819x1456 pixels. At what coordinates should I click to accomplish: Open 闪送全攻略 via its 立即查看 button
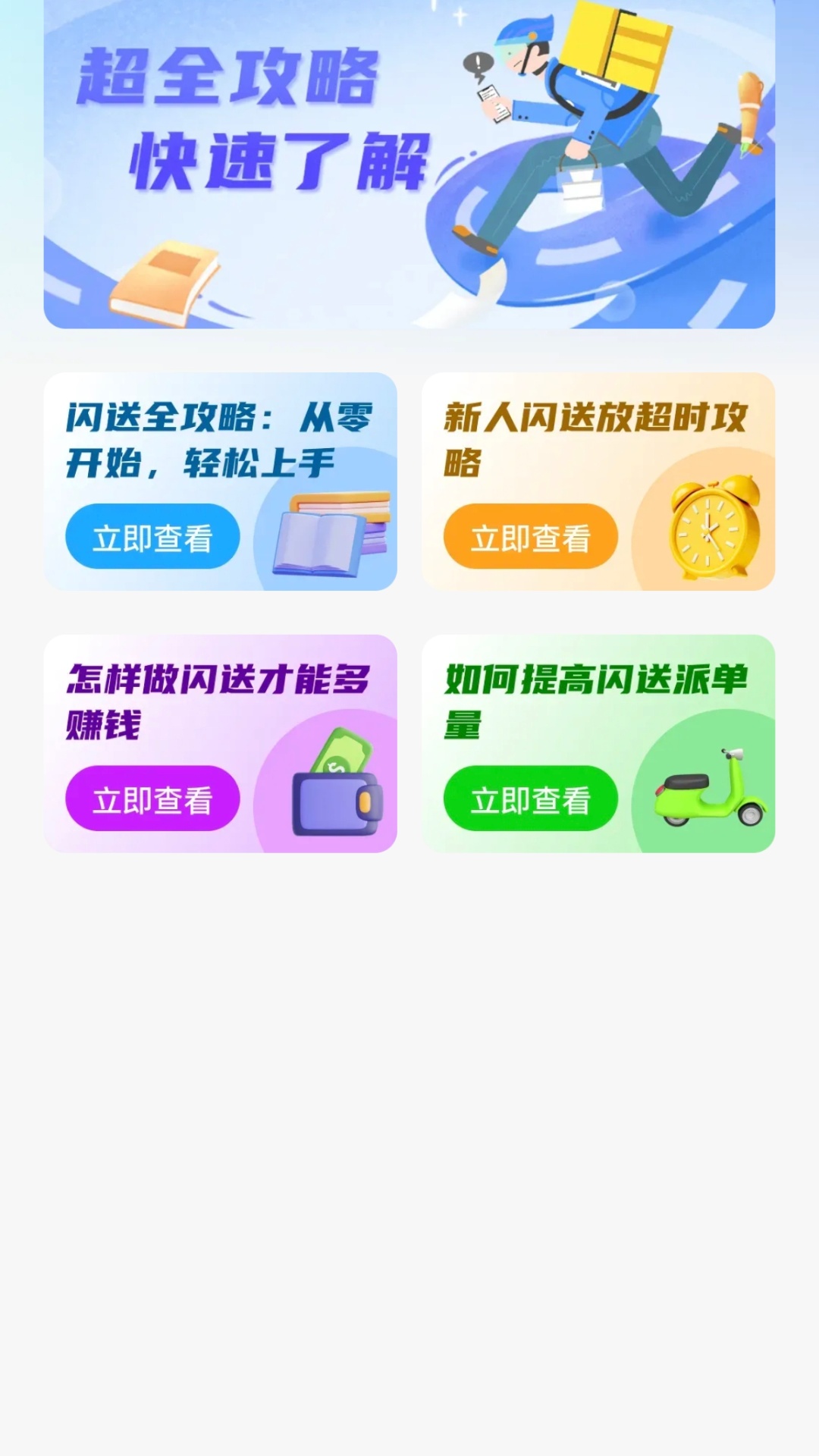click(152, 536)
